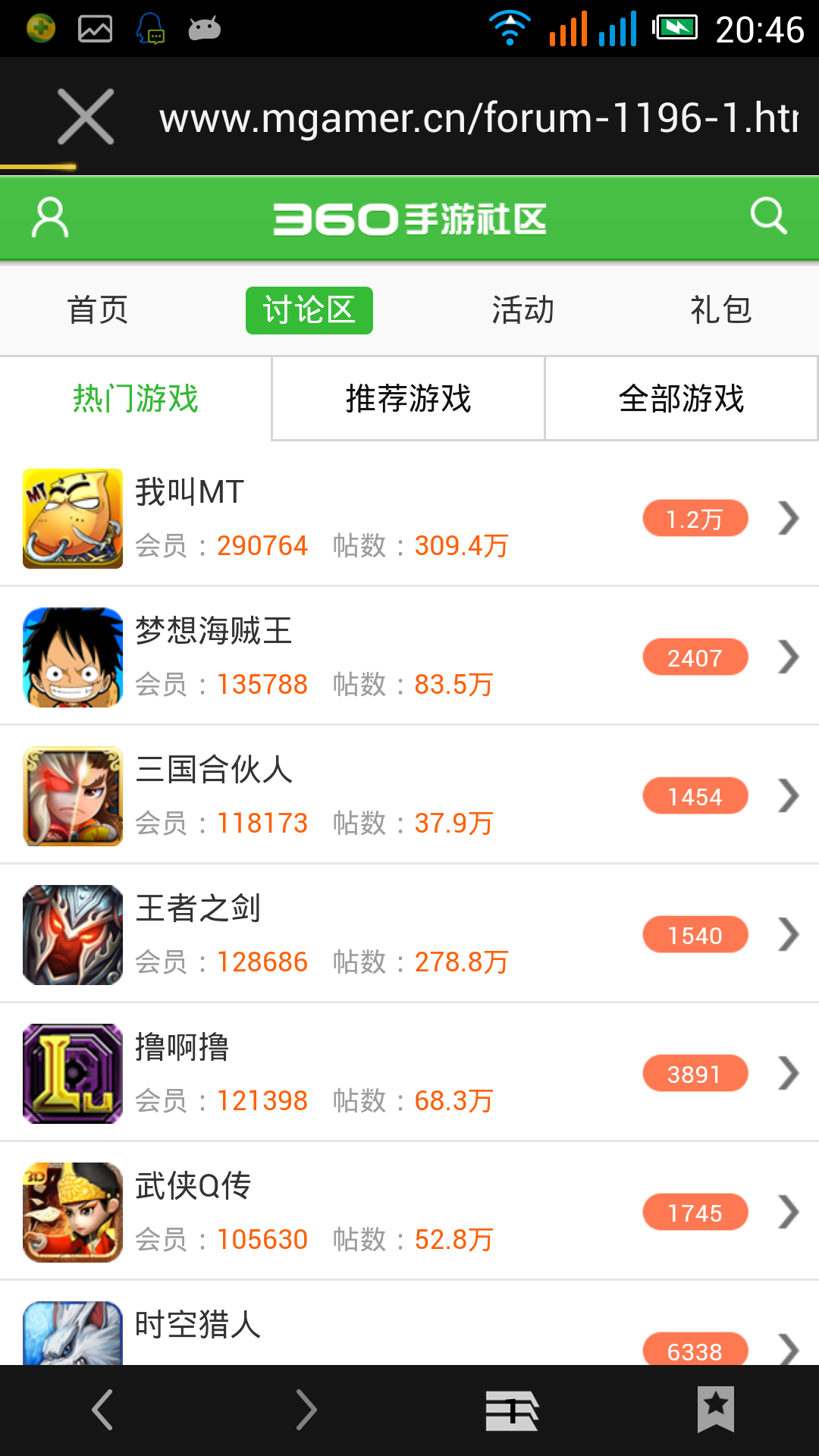
Task: Tap the browser forward arrow
Action: 306,1410
